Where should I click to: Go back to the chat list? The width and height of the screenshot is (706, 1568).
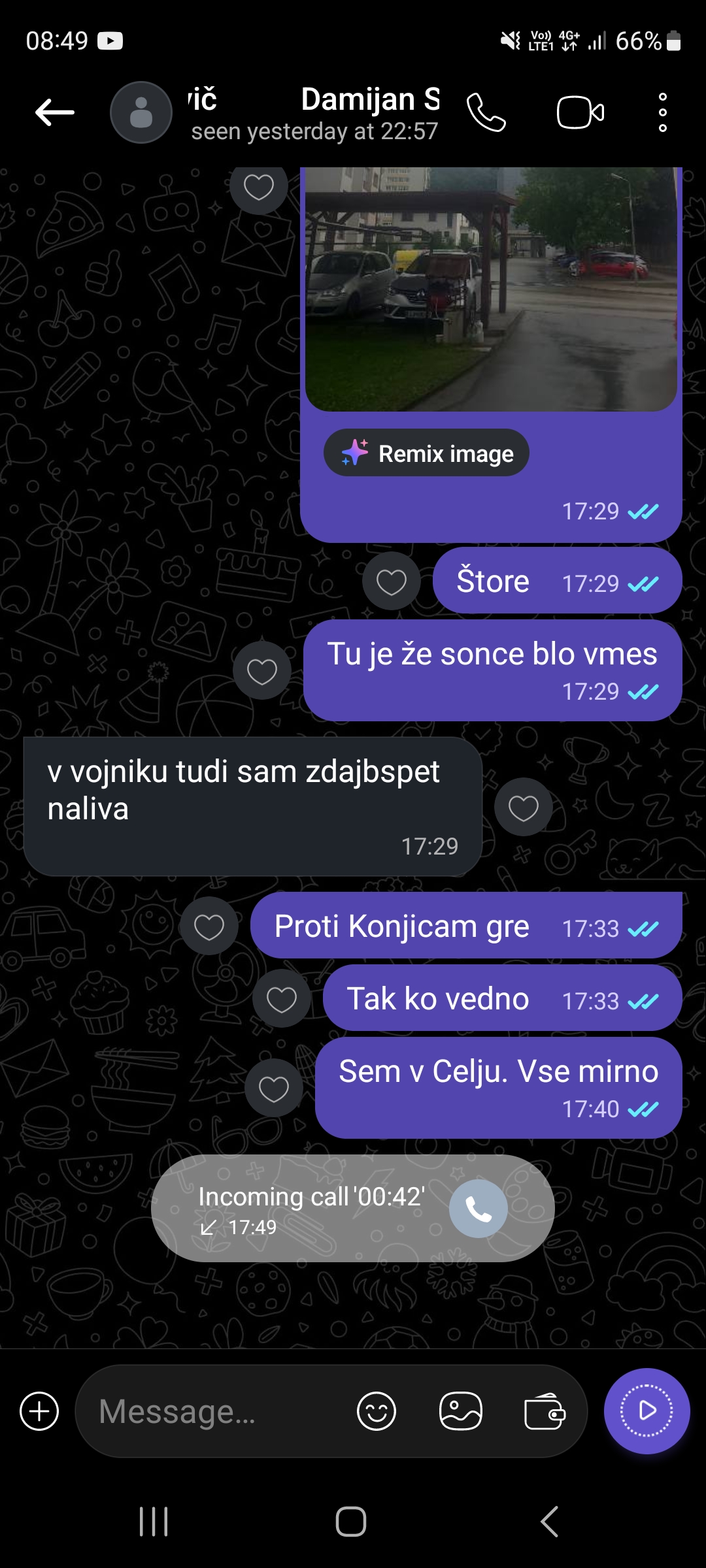[x=55, y=112]
